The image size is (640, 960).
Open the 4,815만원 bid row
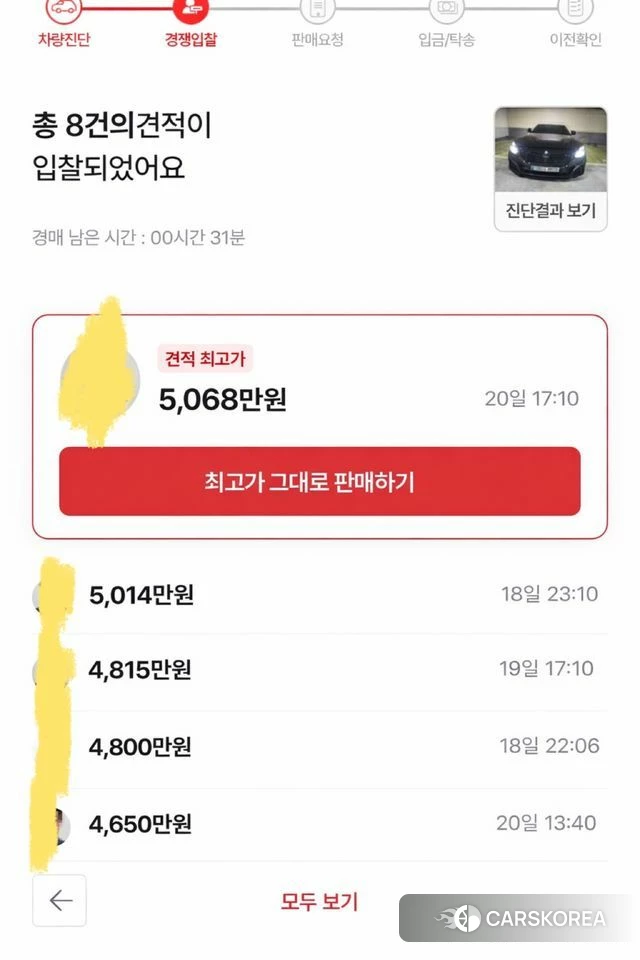(x=319, y=669)
